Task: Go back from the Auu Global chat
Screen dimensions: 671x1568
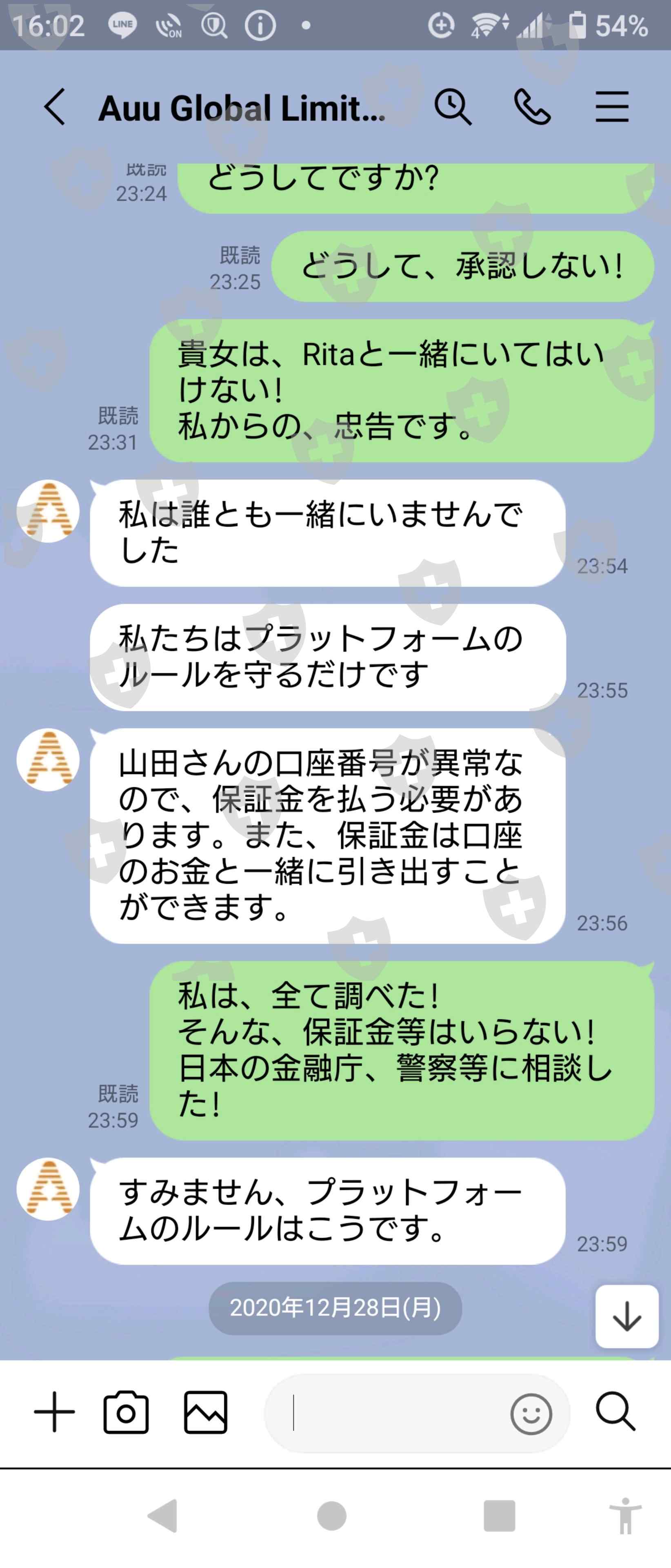Action: click(x=55, y=107)
